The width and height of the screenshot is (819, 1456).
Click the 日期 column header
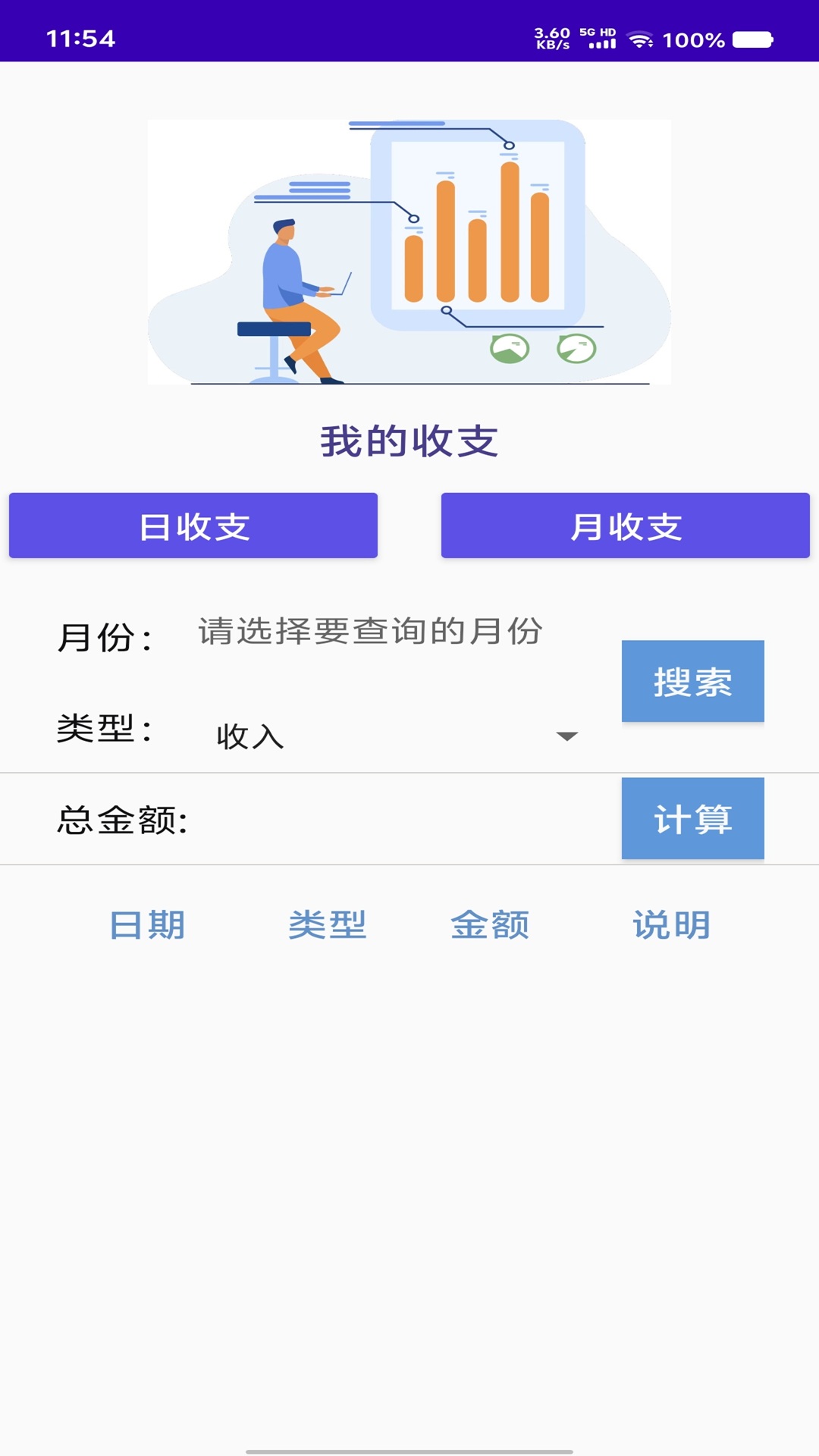pos(147,925)
